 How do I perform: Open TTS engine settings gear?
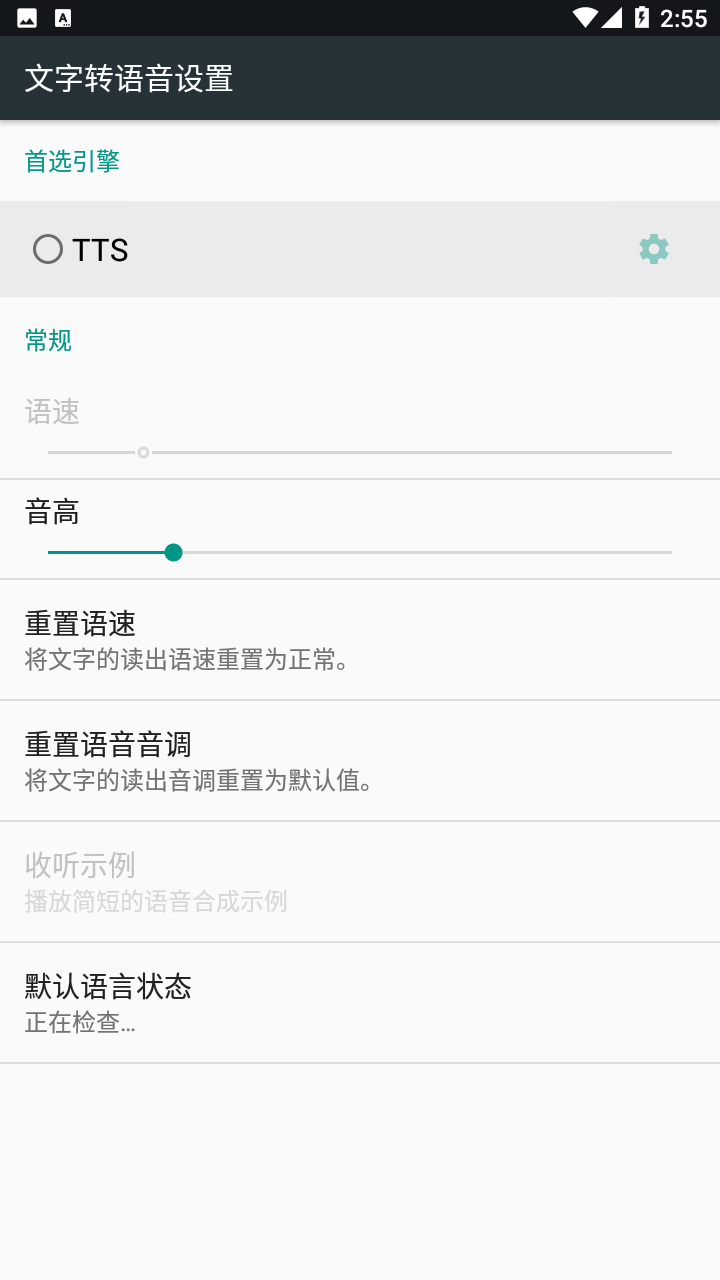[x=654, y=249]
